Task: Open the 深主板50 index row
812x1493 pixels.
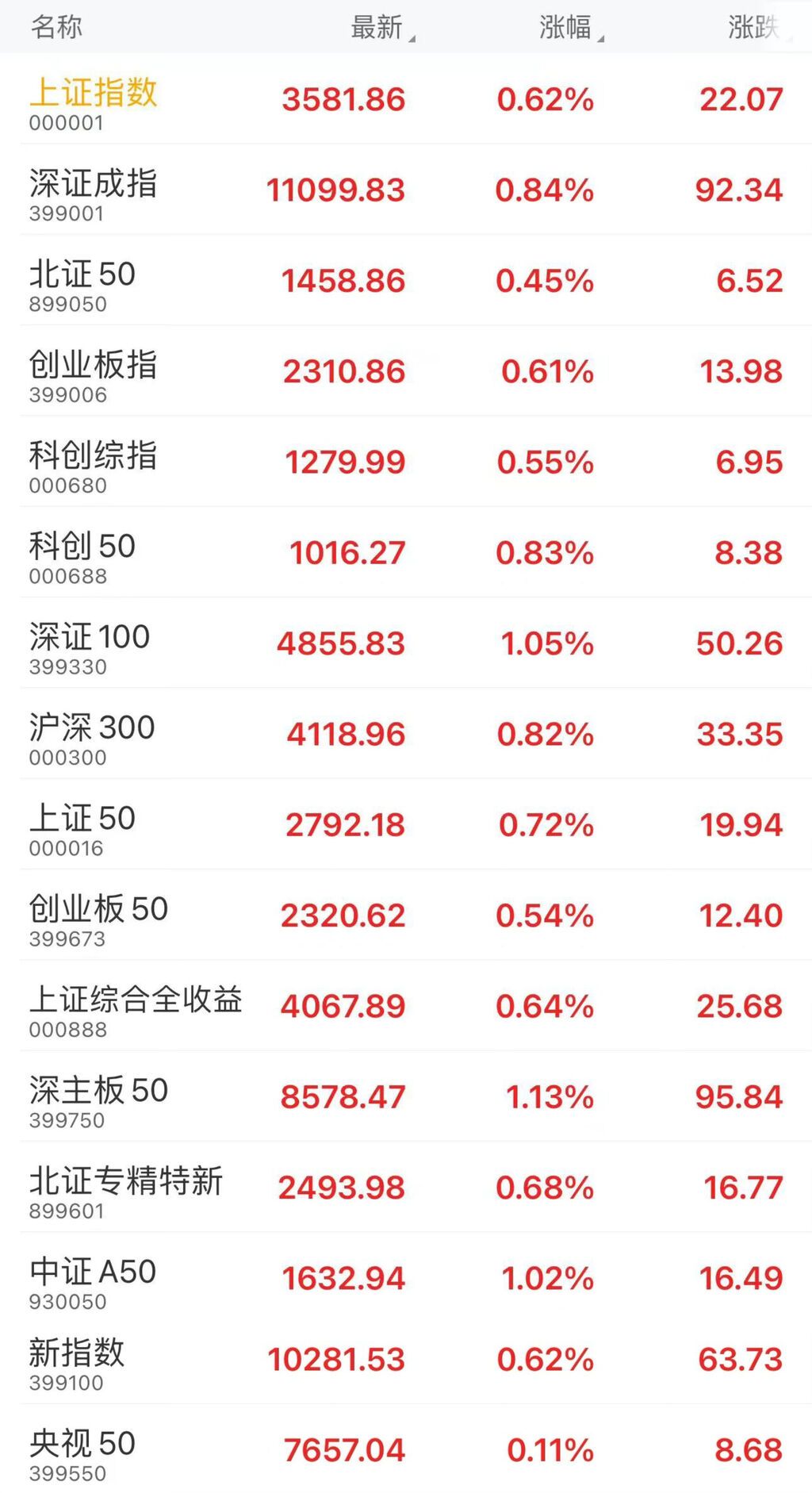Action: [406, 1096]
